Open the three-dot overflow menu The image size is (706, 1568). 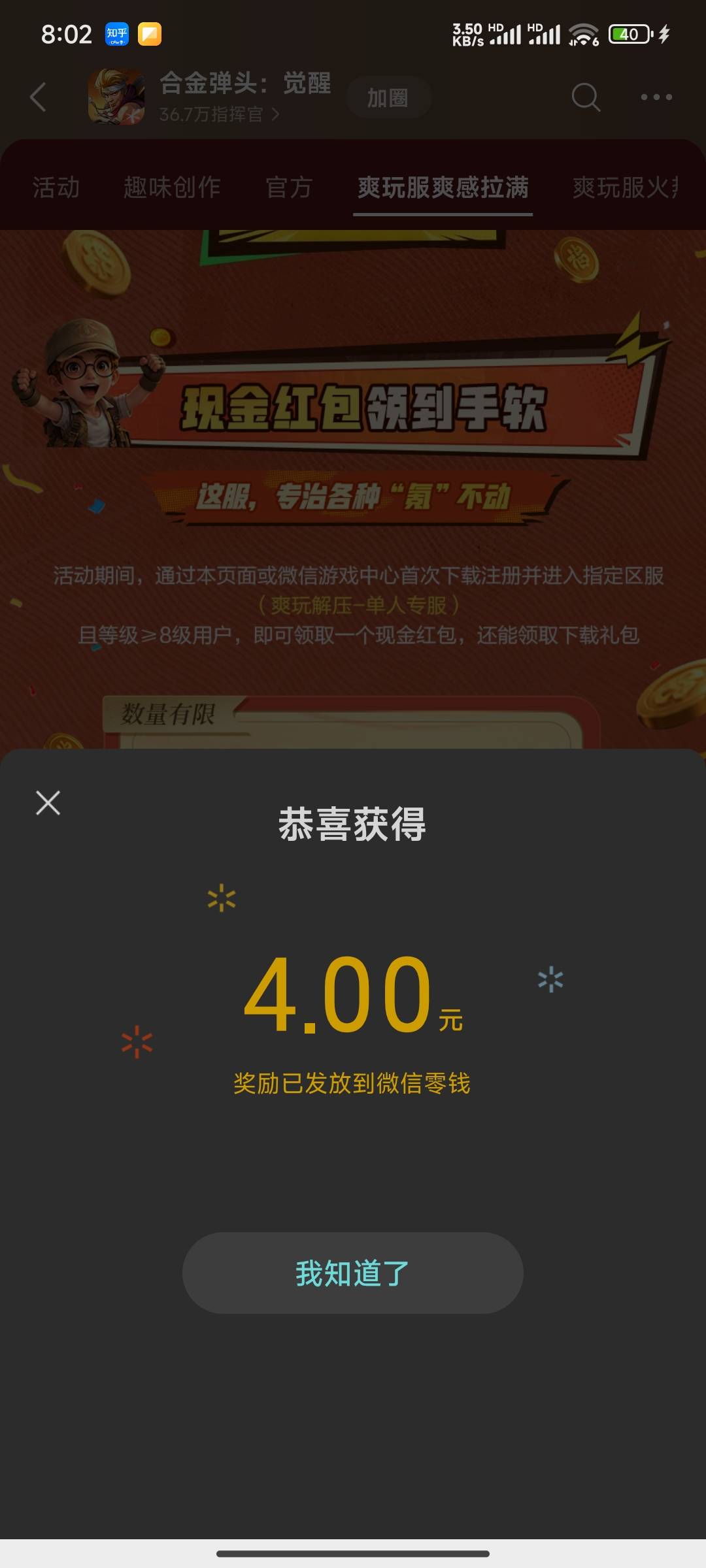656,97
